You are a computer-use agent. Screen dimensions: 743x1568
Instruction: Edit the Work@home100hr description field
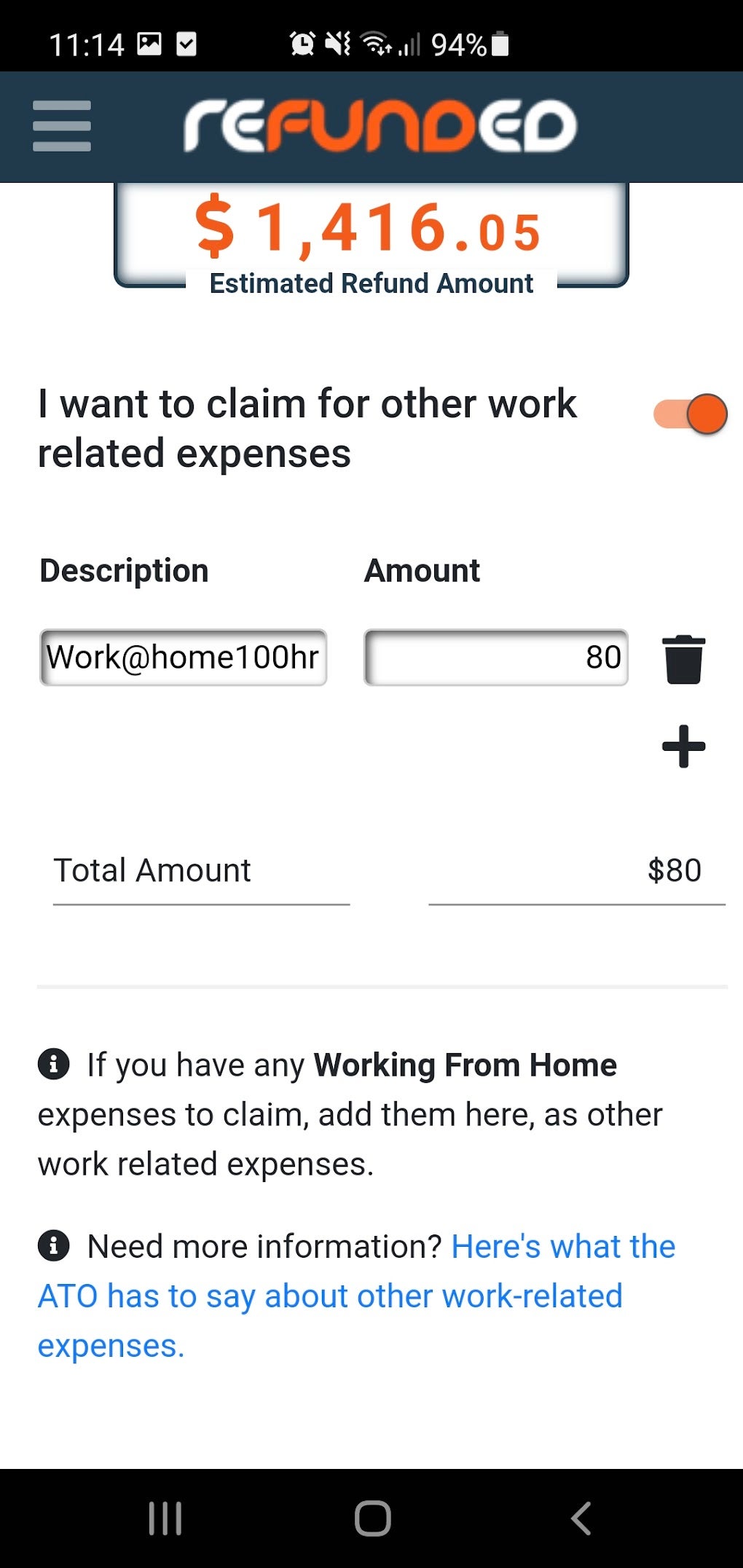click(x=183, y=658)
